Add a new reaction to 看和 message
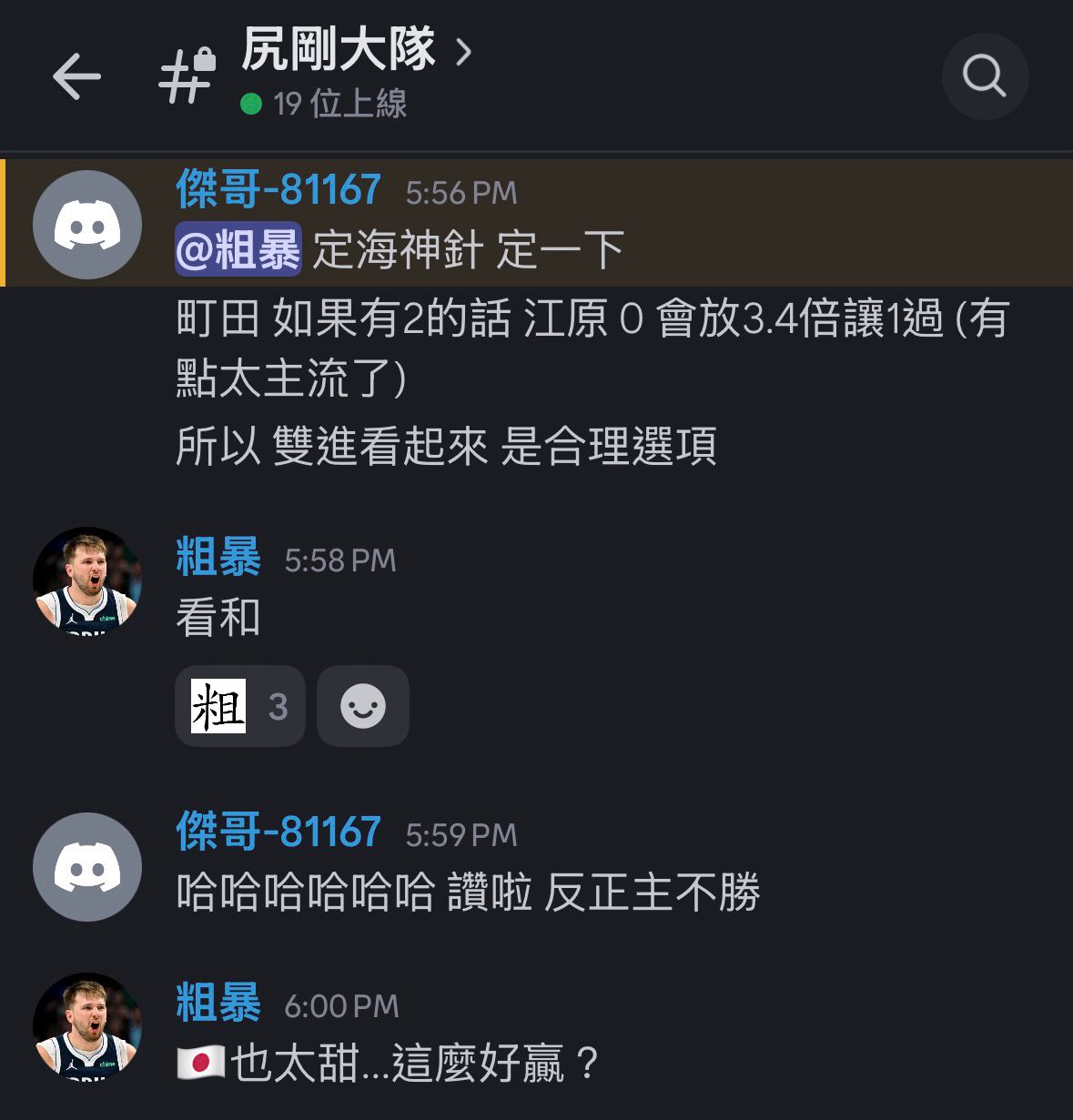The image size is (1073, 1120). point(362,706)
